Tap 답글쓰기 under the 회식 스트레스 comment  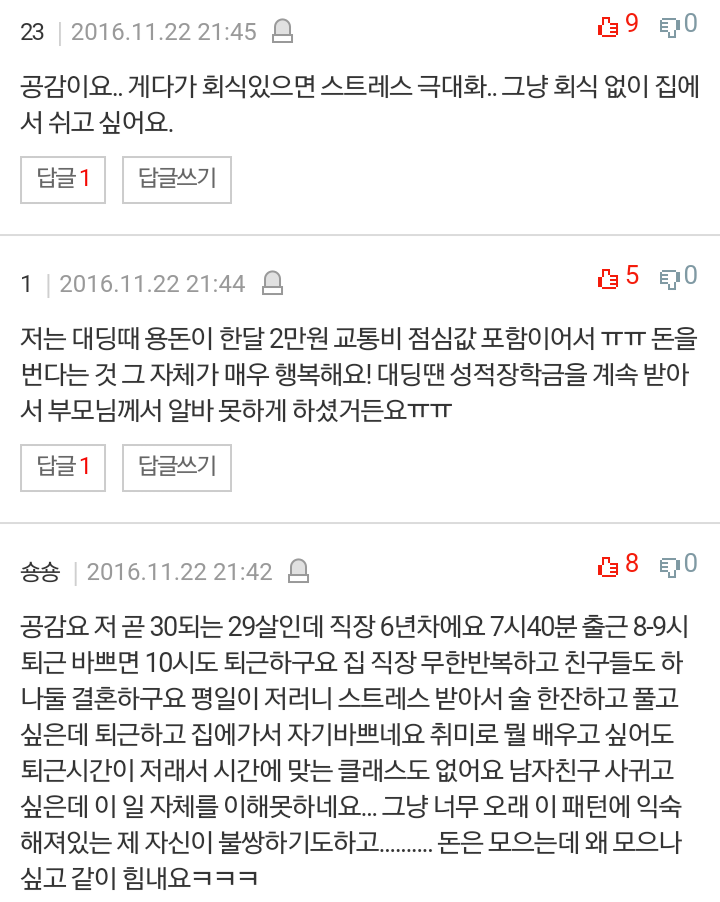pos(177,180)
